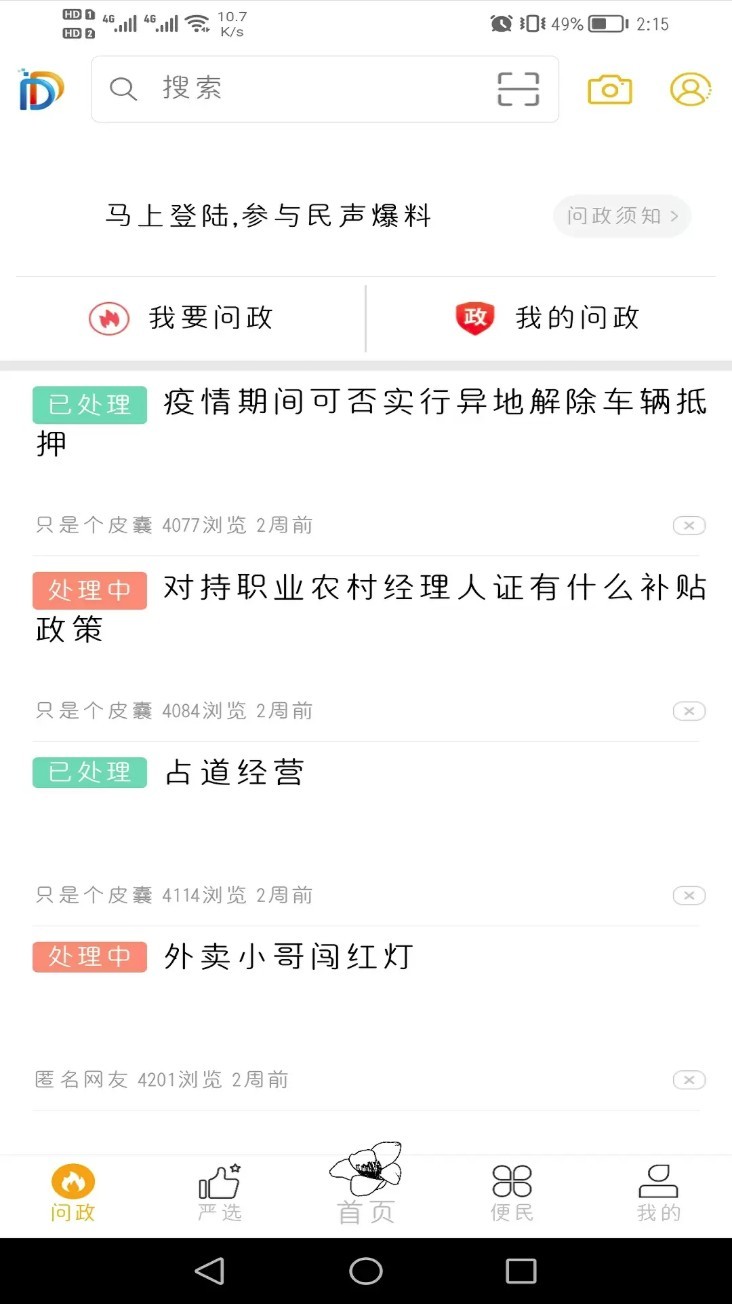Dismiss the 占道经营 post
Viewport: 732px width, 1304px height.
tap(688, 895)
